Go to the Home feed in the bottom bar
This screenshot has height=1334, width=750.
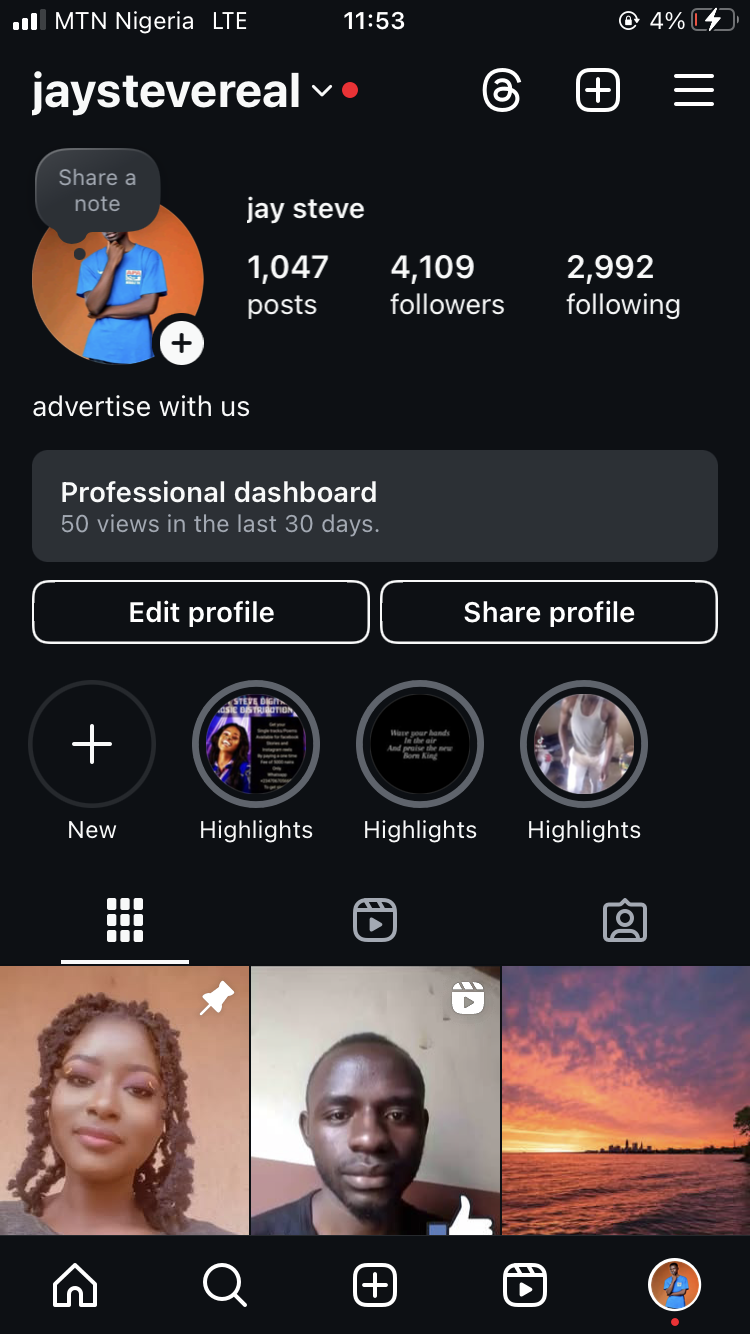click(x=75, y=1285)
